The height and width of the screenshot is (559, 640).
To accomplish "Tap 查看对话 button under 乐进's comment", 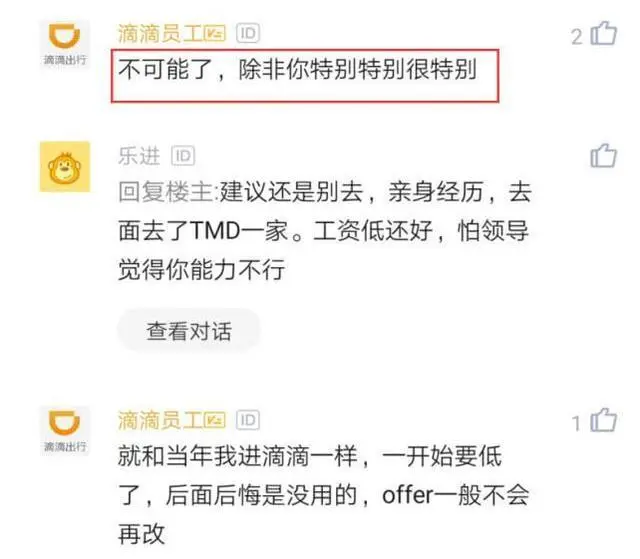I will (188, 331).
